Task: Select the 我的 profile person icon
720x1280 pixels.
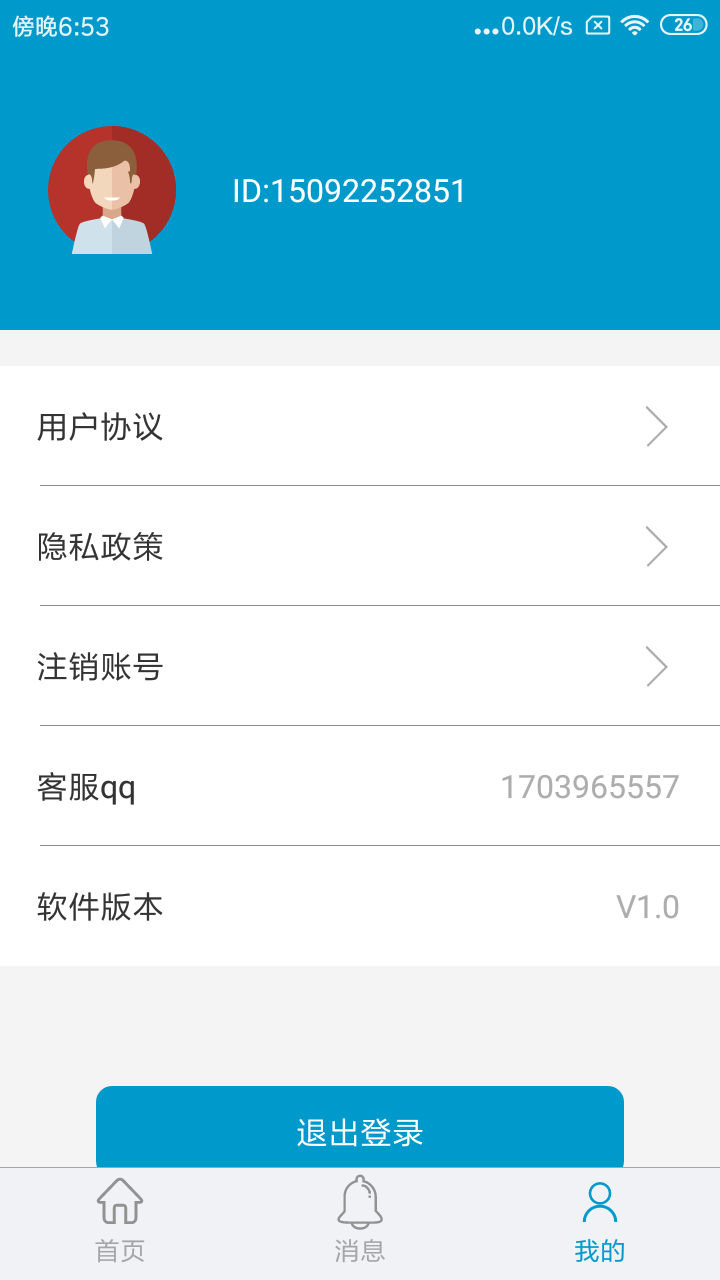Action: (x=601, y=1202)
